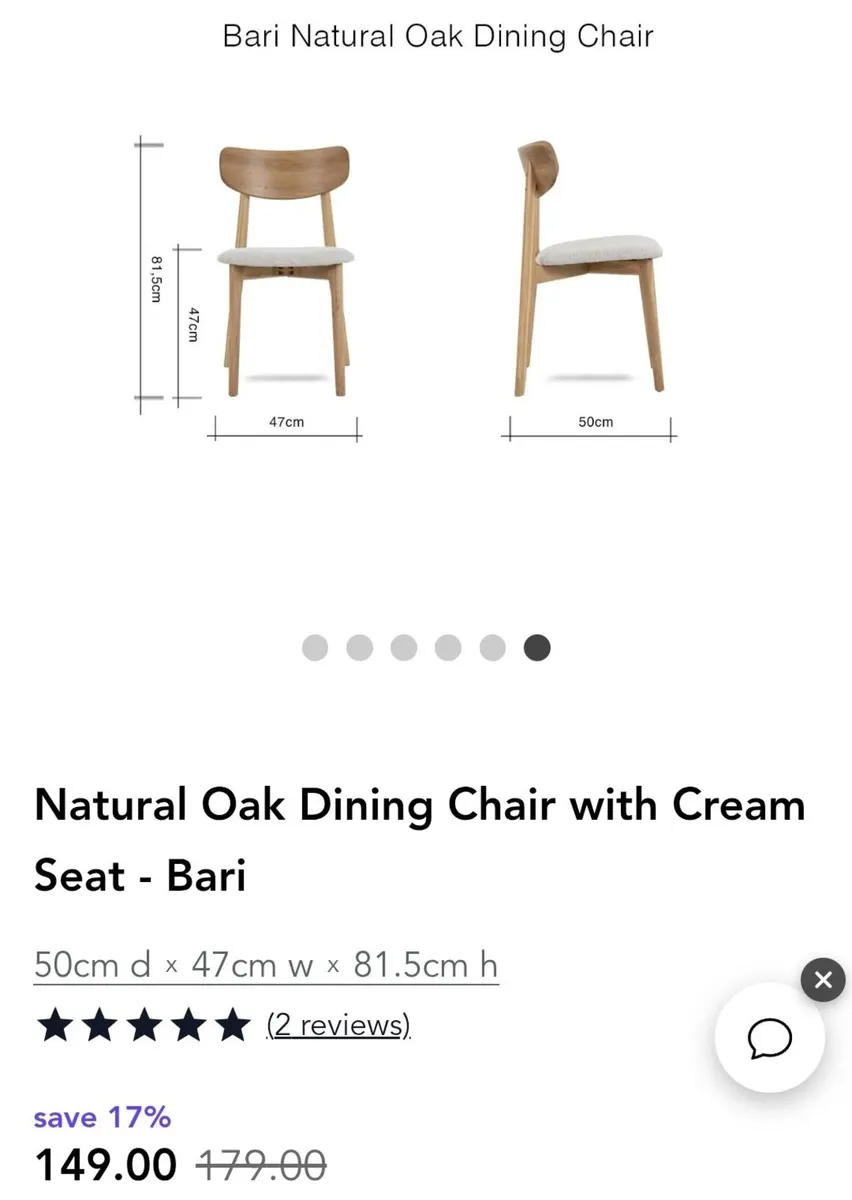Select the darkened sixth carousel dot
This screenshot has width=852, height=1200.
537,647
